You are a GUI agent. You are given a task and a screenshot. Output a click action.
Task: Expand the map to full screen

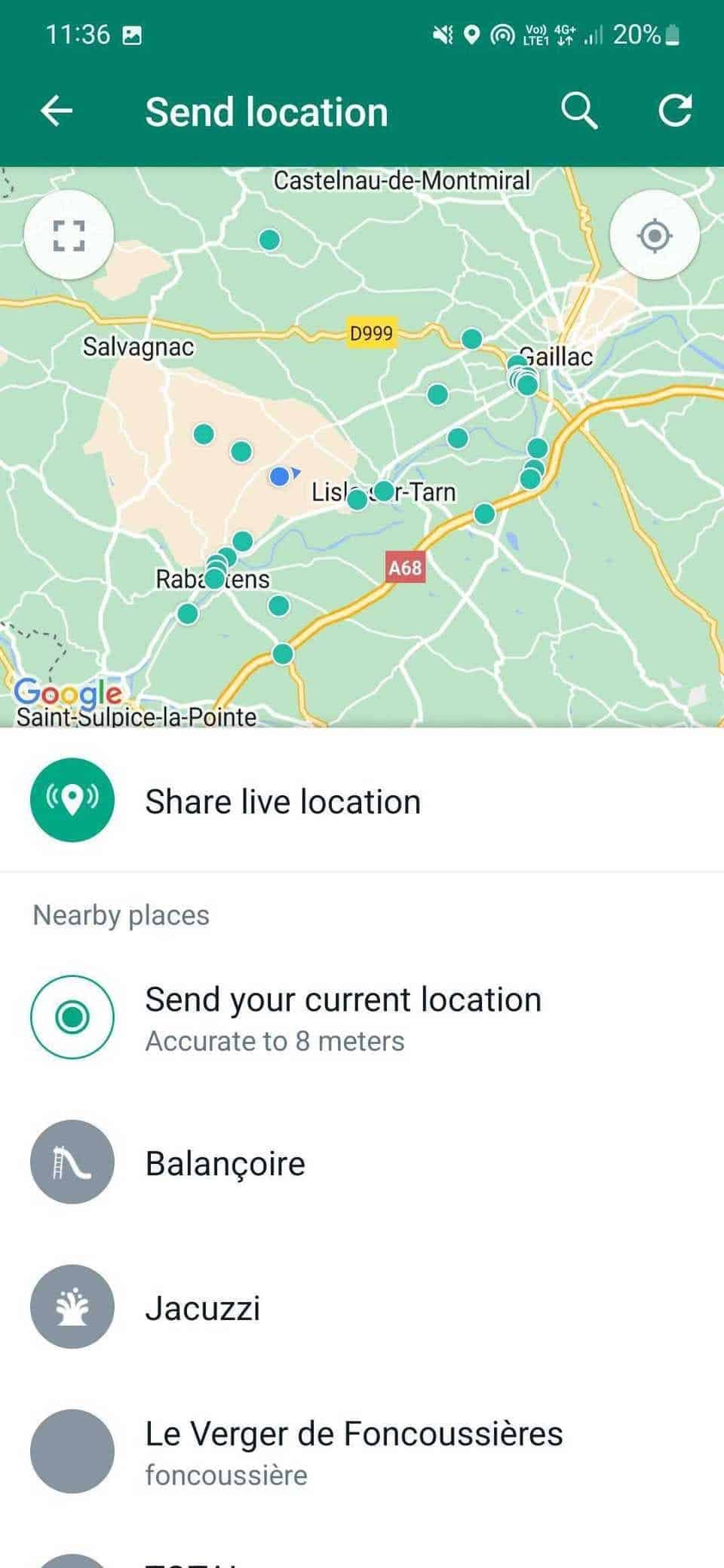[69, 235]
